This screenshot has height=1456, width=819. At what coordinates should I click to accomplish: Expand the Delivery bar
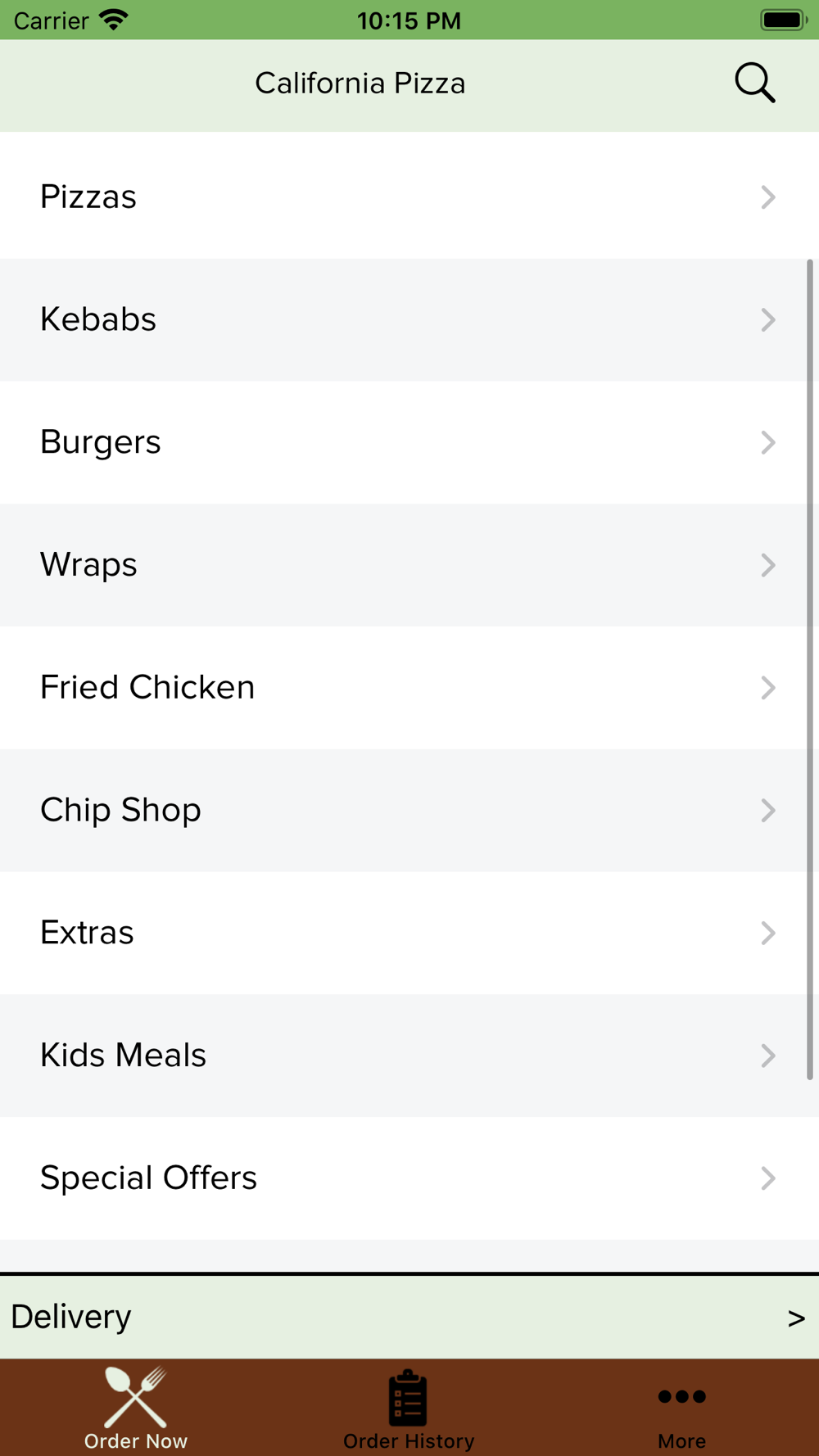408,1317
